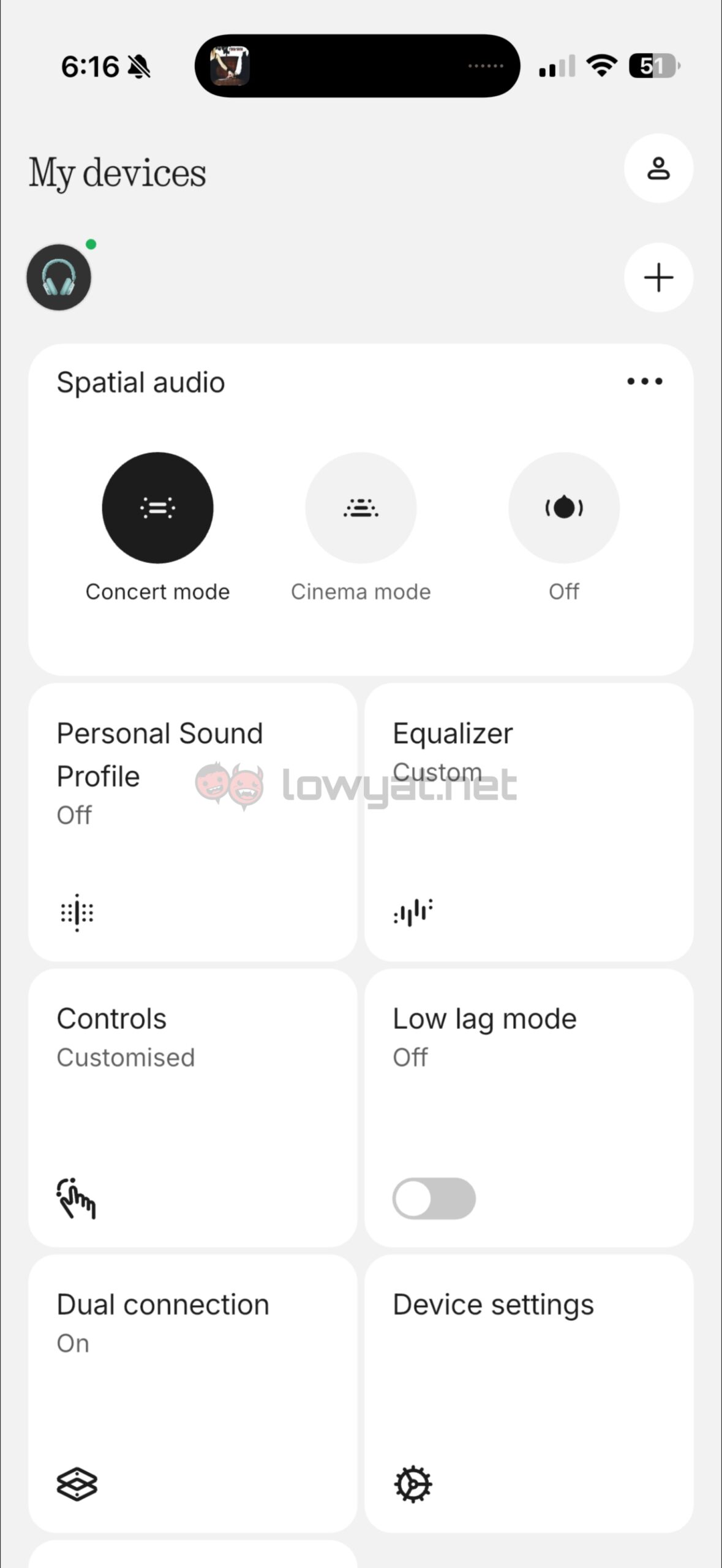
Task: Open the account profile icon
Action: [x=658, y=168]
